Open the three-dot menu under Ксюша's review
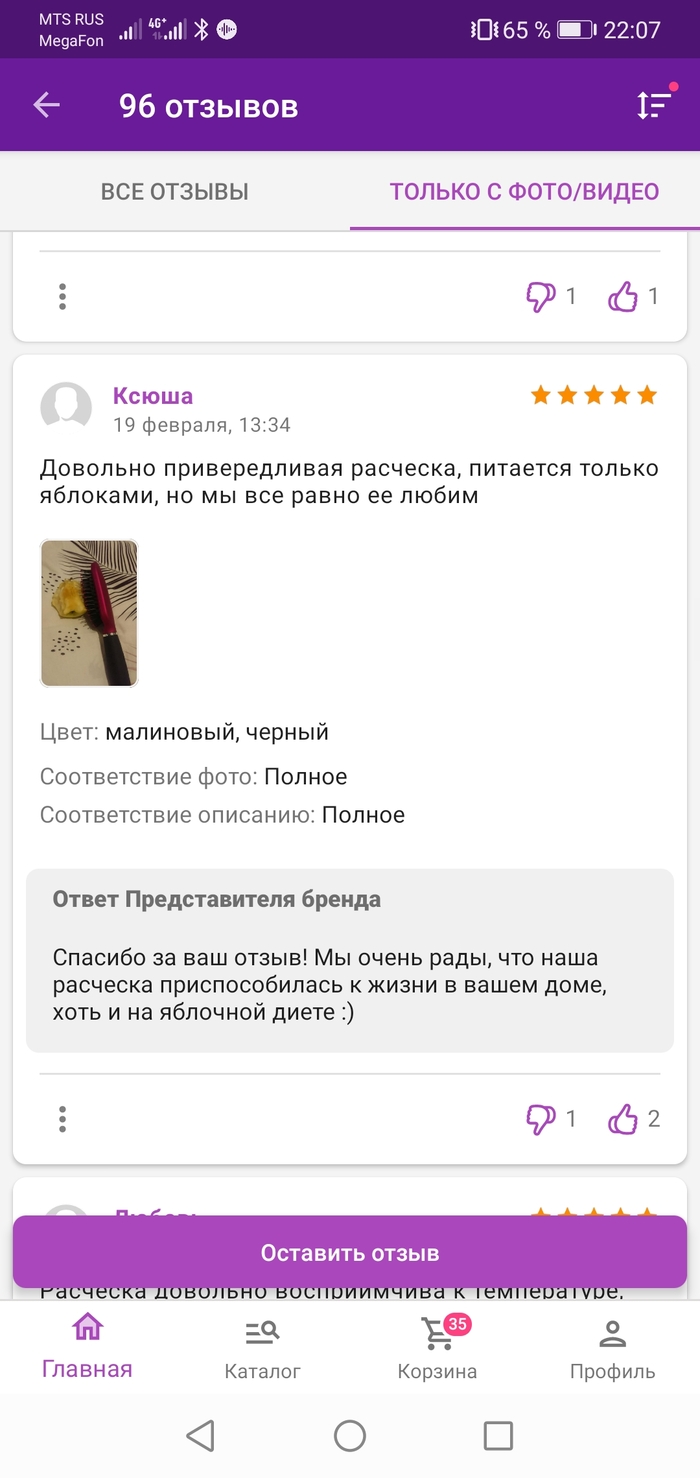Screen dimensions: 700x1478 coord(62,1119)
